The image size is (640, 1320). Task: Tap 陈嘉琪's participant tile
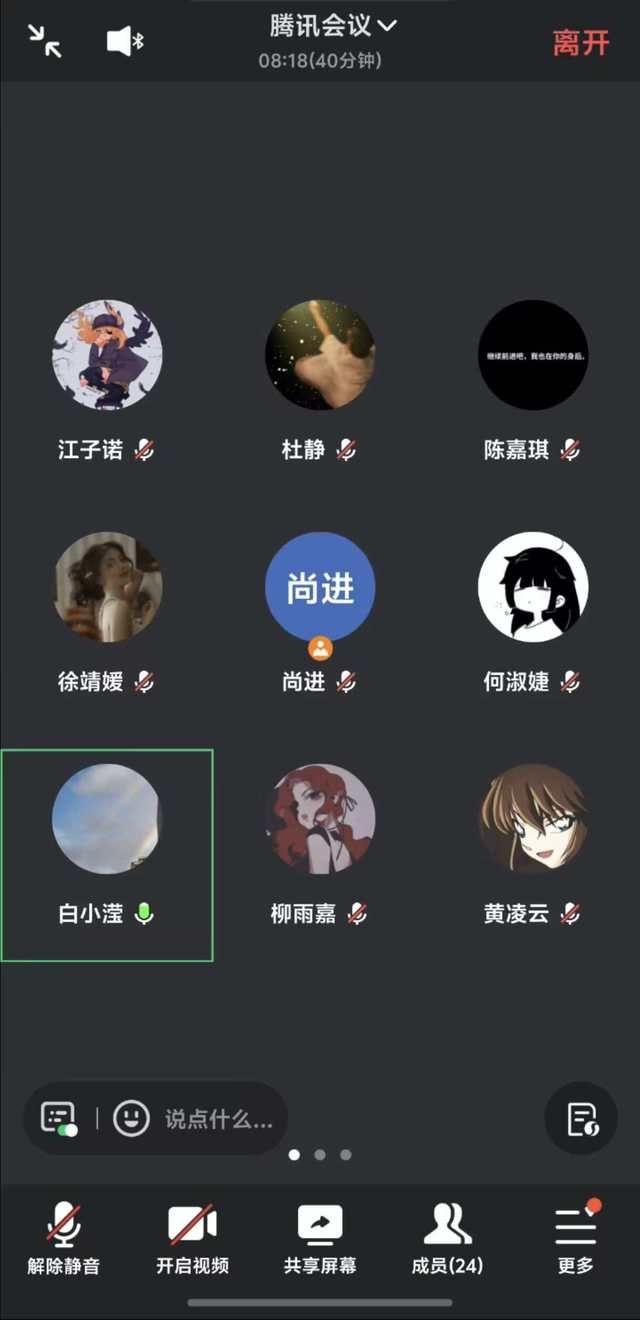coord(532,355)
